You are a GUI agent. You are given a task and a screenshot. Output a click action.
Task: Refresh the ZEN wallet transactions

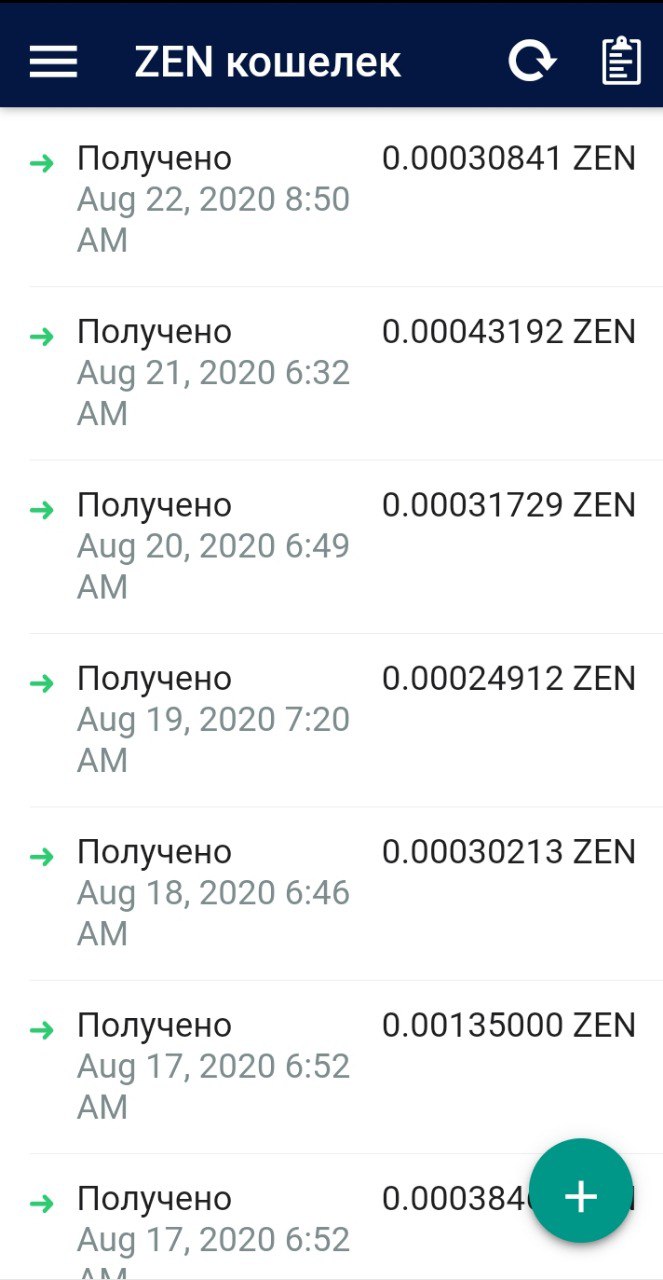(x=531, y=62)
